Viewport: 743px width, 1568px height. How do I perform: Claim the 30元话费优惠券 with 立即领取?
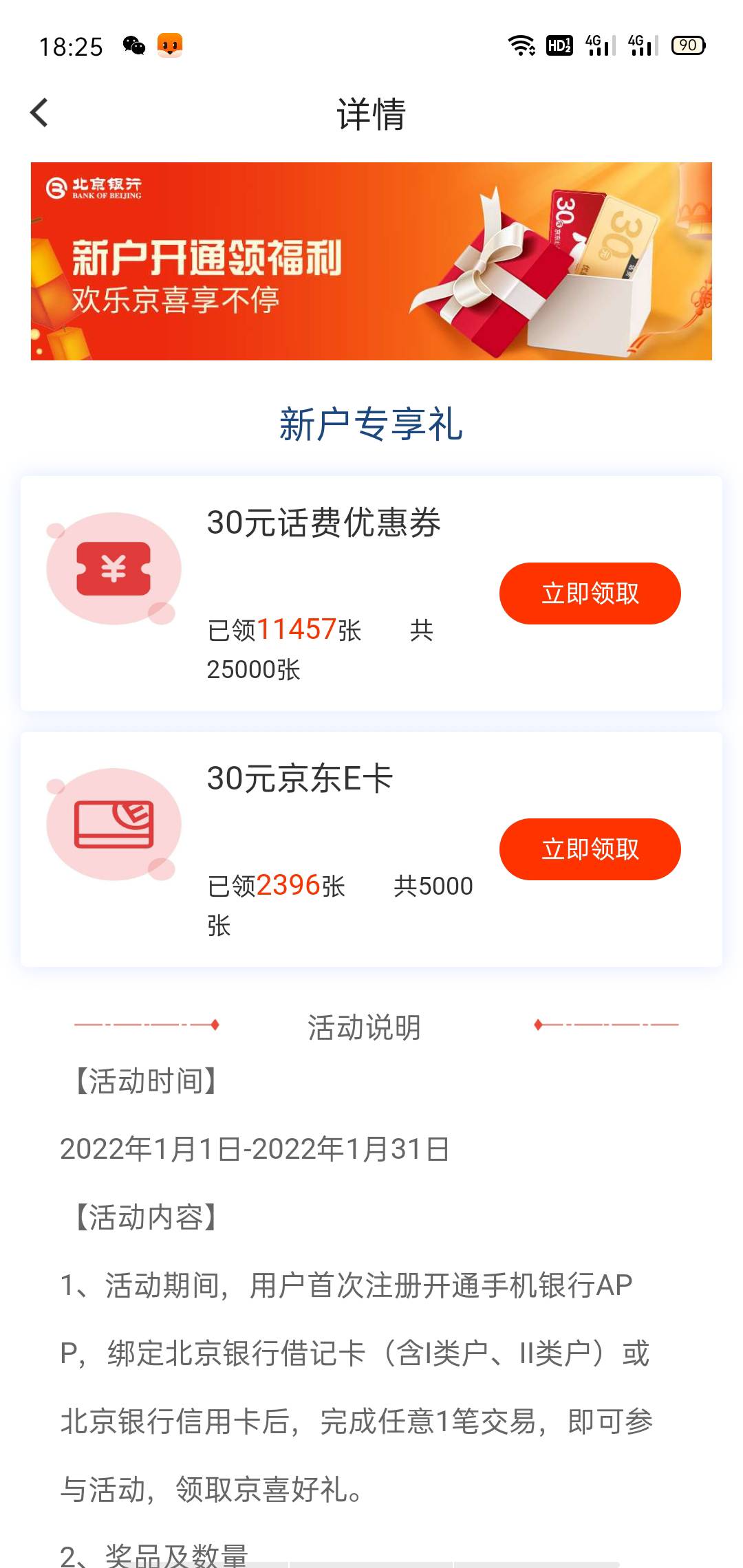(590, 594)
